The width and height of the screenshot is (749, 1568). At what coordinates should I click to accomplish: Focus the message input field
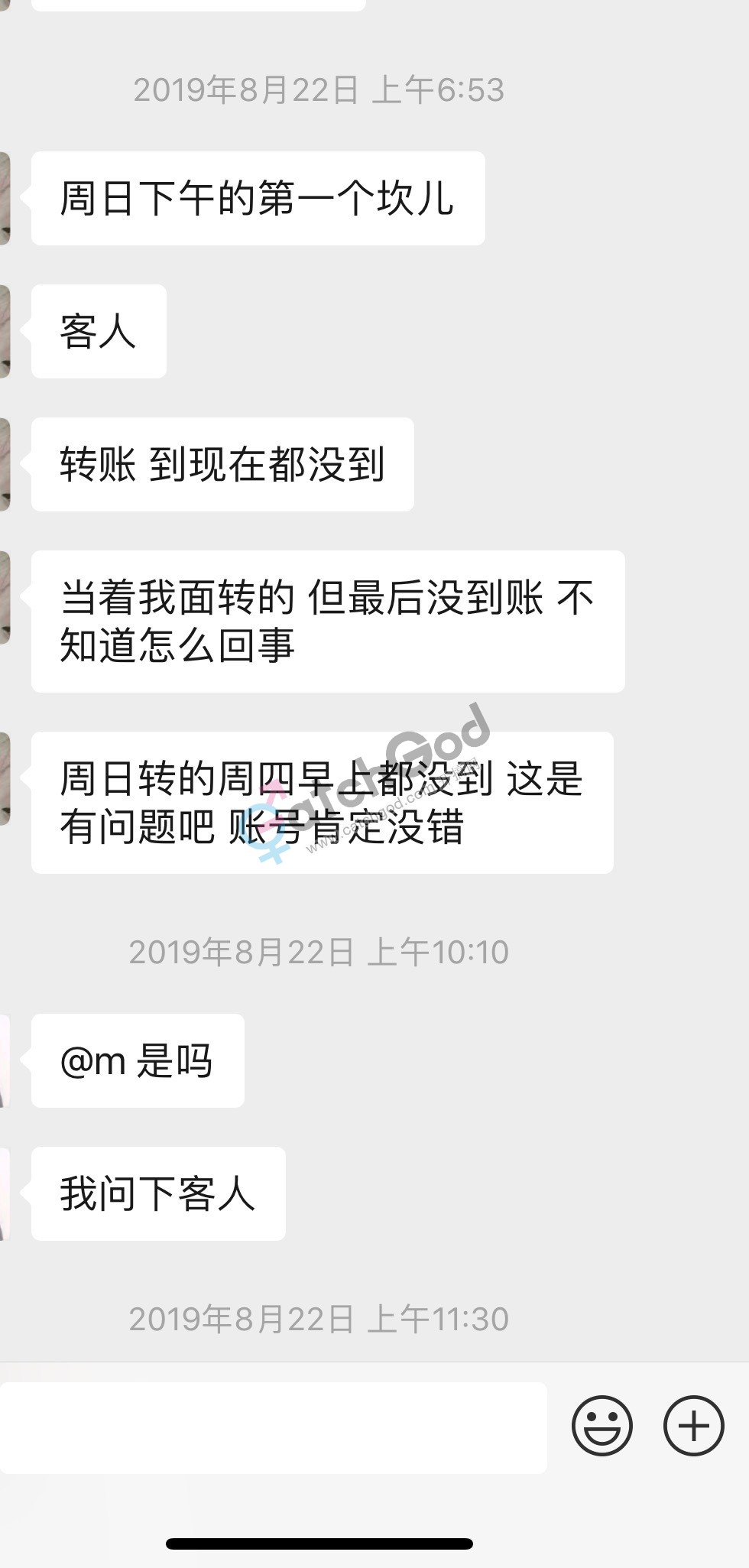coord(273,1427)
